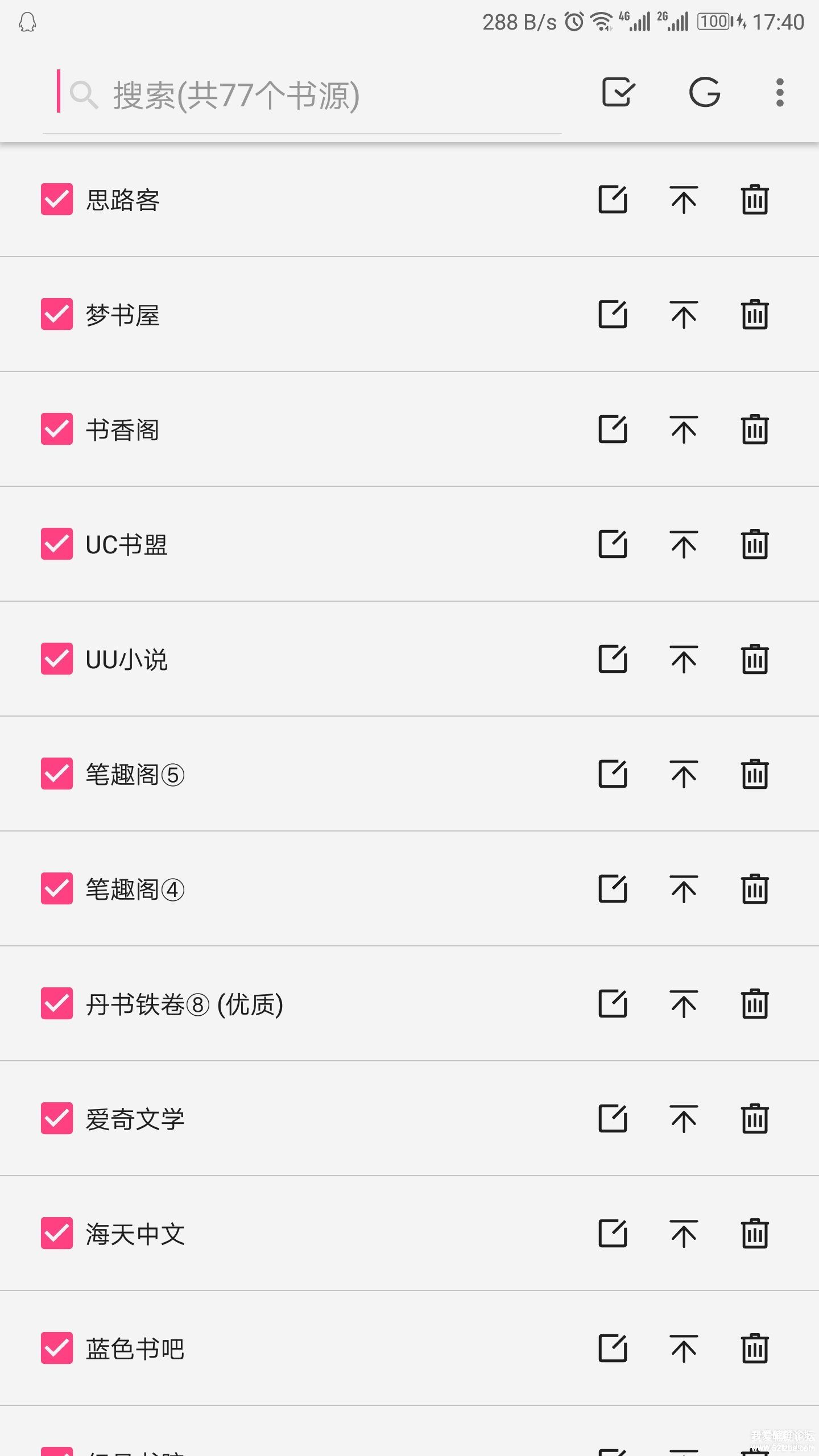
Task: Delete the UC书盟 source
Action: [x=755, y=544]
